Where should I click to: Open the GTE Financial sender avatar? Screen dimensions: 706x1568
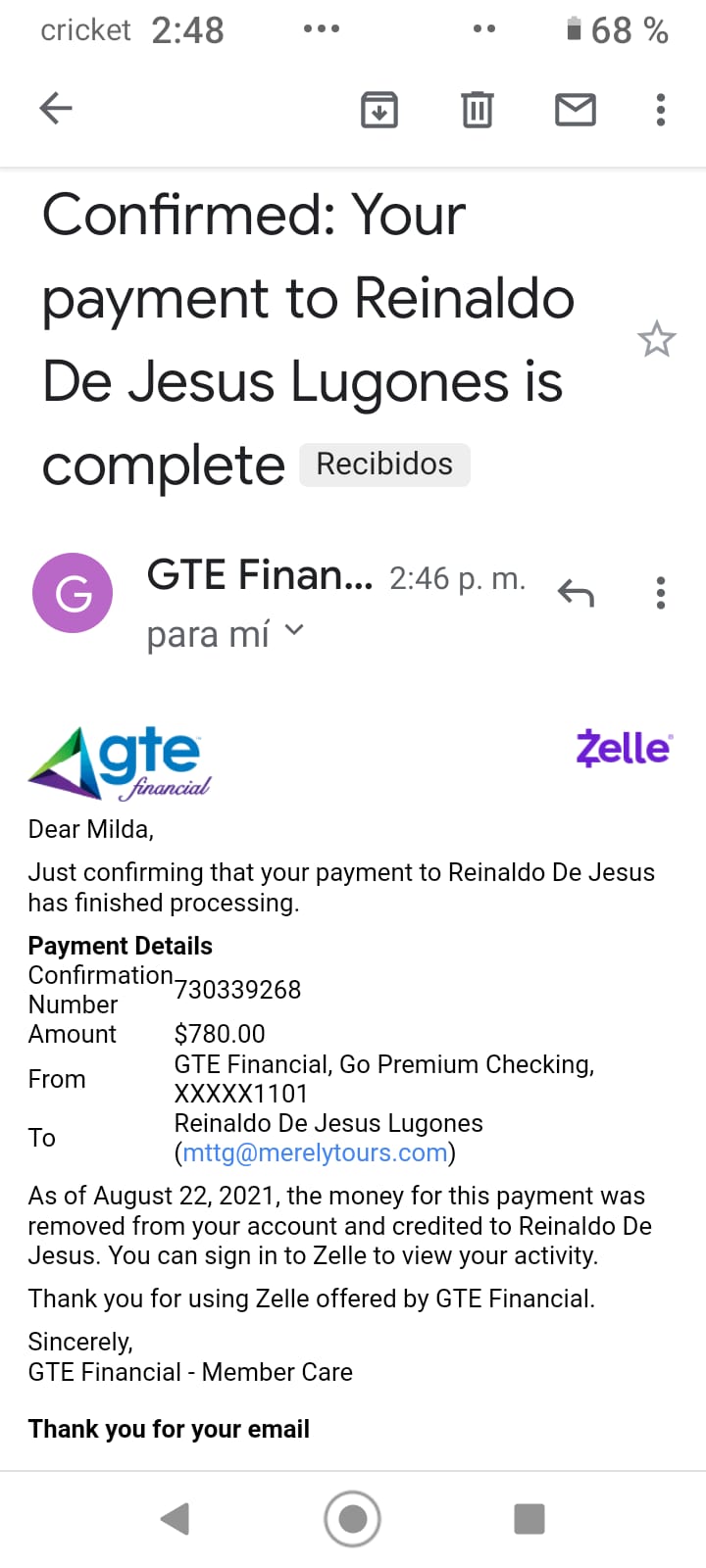[x=73, y=593]
